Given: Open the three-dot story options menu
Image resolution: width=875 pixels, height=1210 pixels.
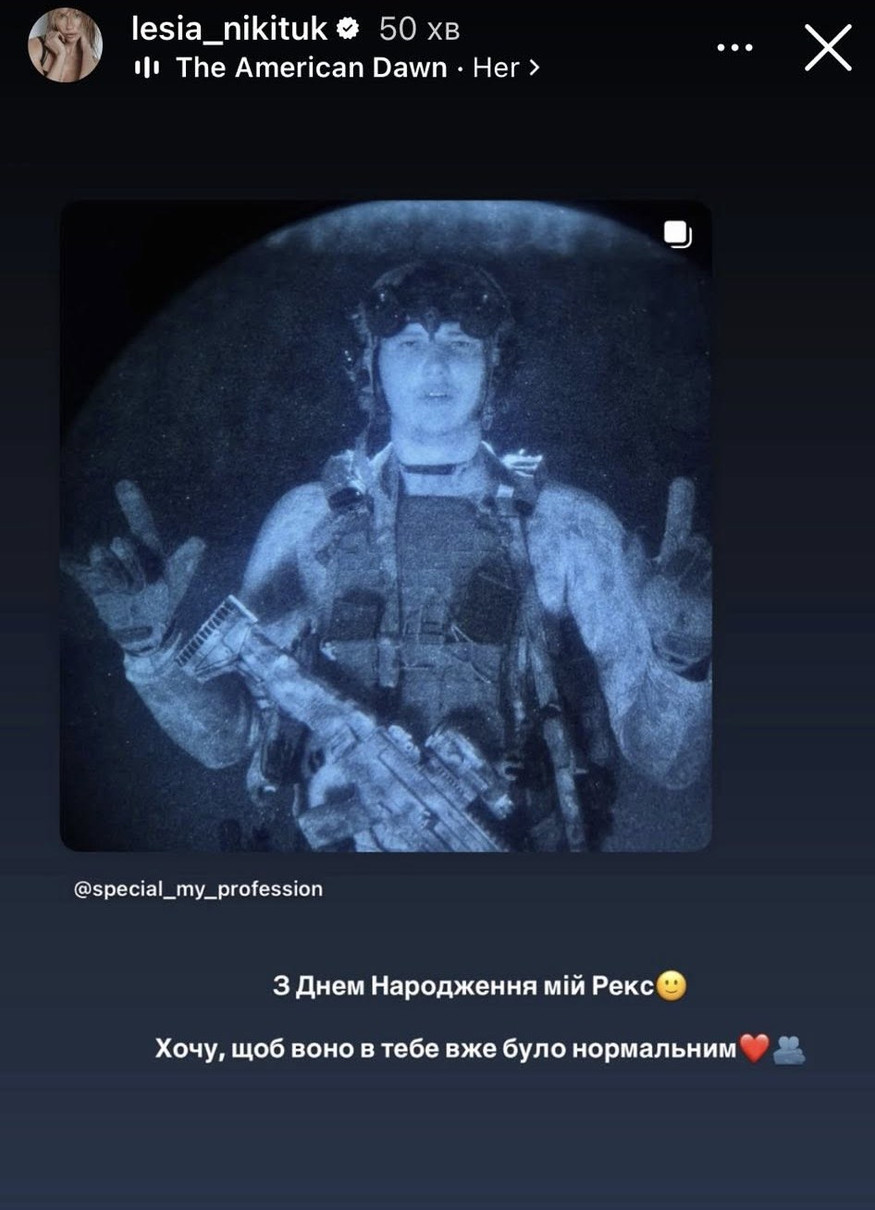Looking at the screenshot, I should point(735,48).
